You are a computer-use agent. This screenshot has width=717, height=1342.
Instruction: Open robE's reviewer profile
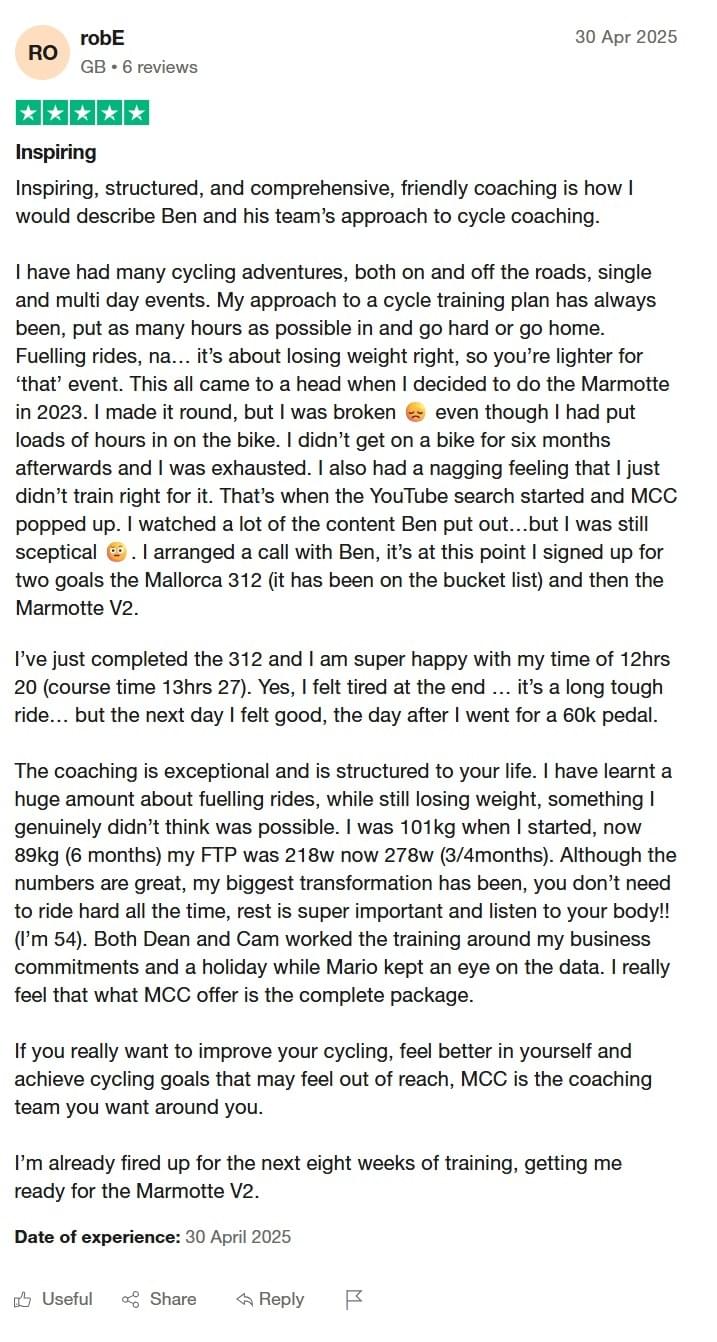tap(102, 38)
